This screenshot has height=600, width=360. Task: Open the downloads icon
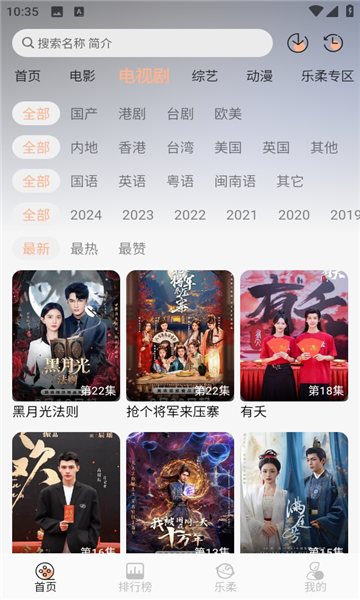click(x=297, y=42)
